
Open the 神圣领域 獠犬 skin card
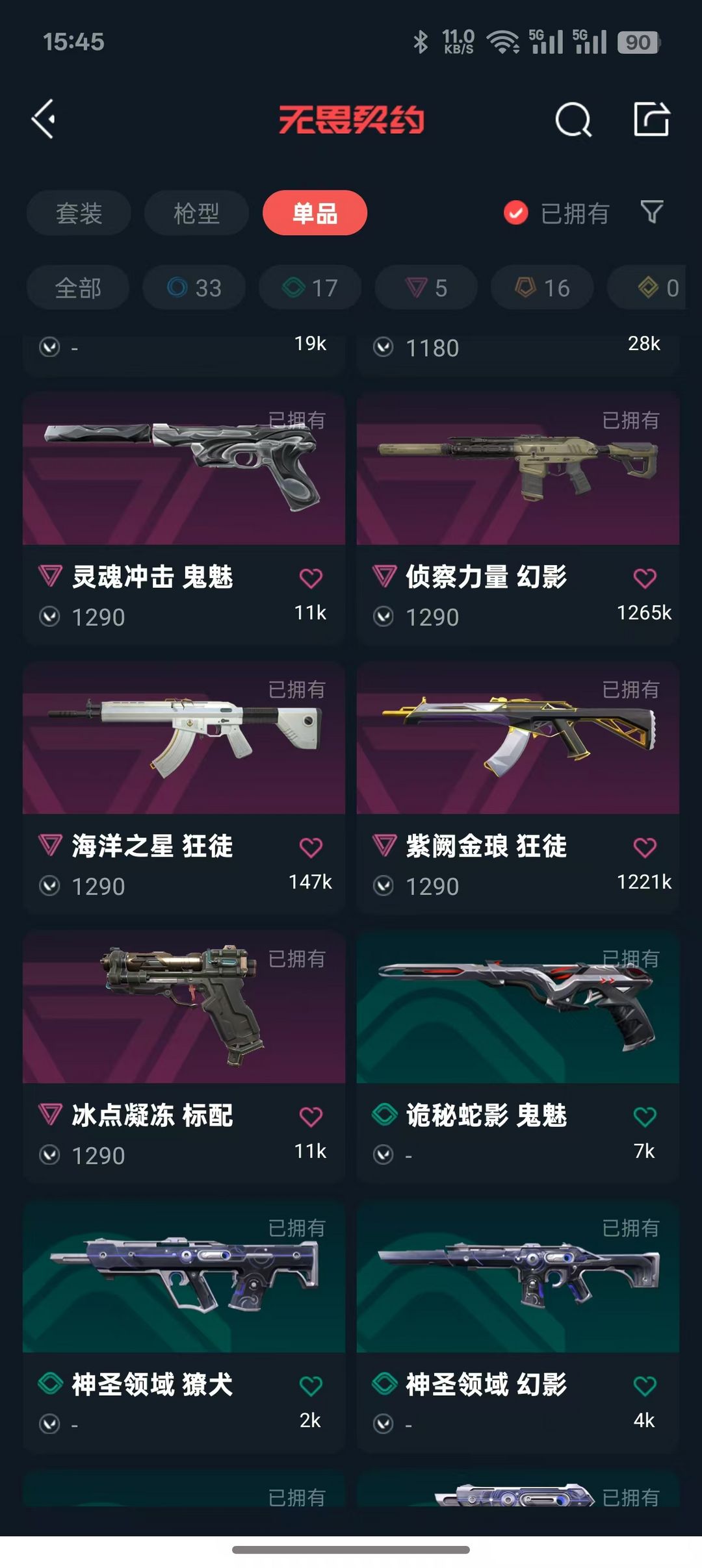[184, 1326]
